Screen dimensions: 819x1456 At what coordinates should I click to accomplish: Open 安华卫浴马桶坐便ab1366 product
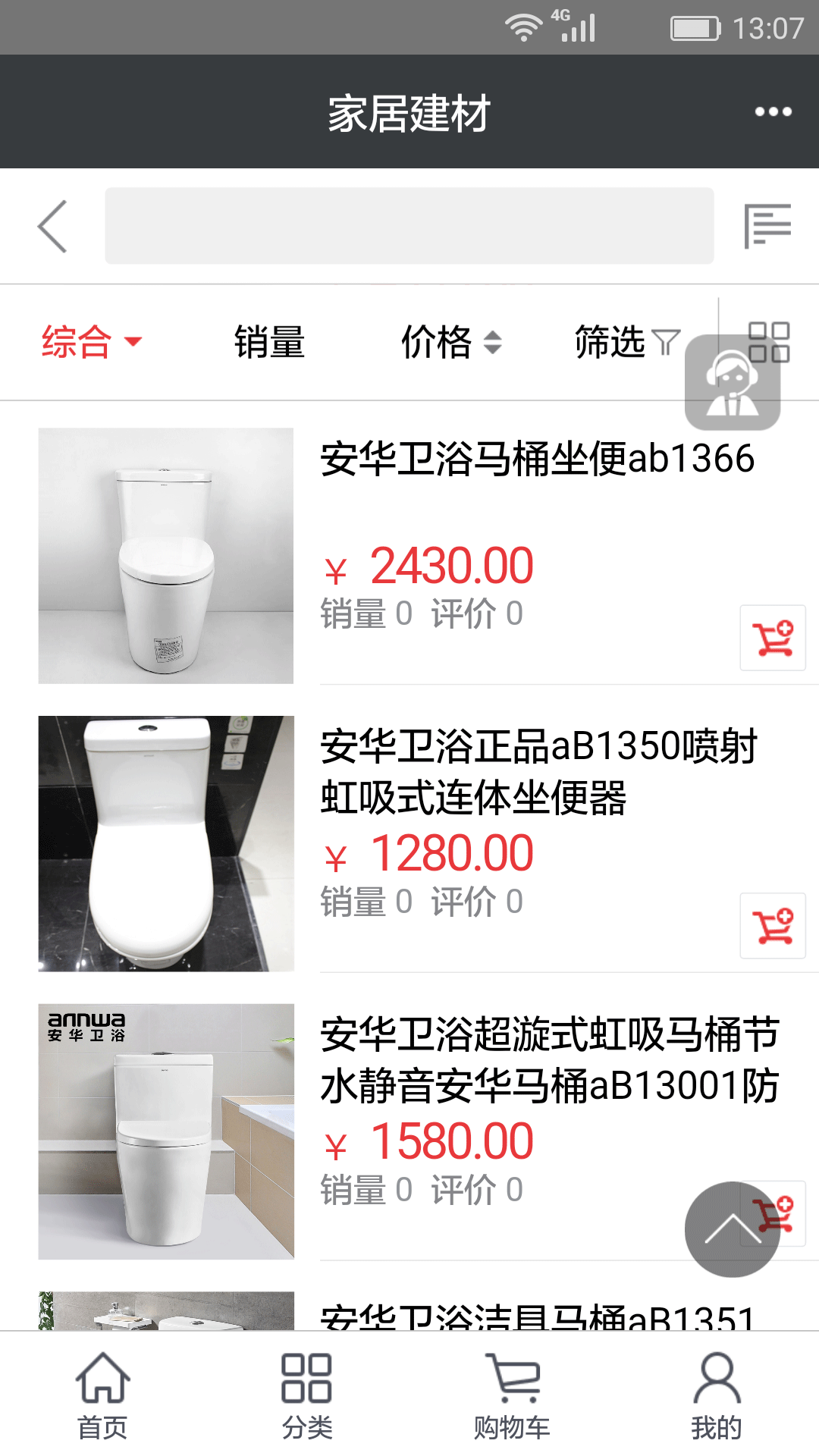click(x=537, y=459)
